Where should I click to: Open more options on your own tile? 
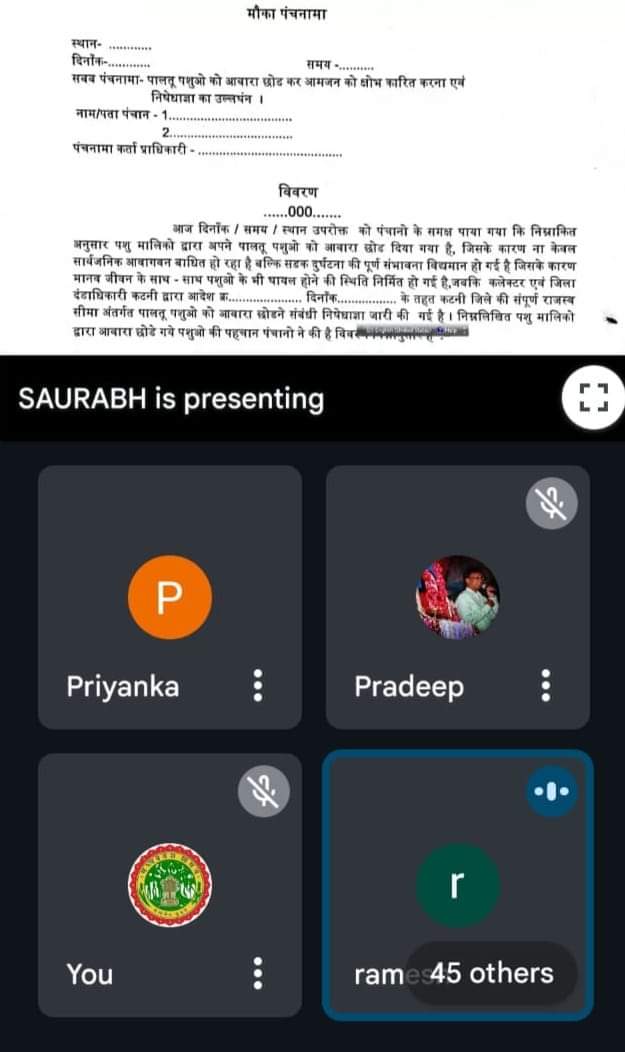click(258, 974)
